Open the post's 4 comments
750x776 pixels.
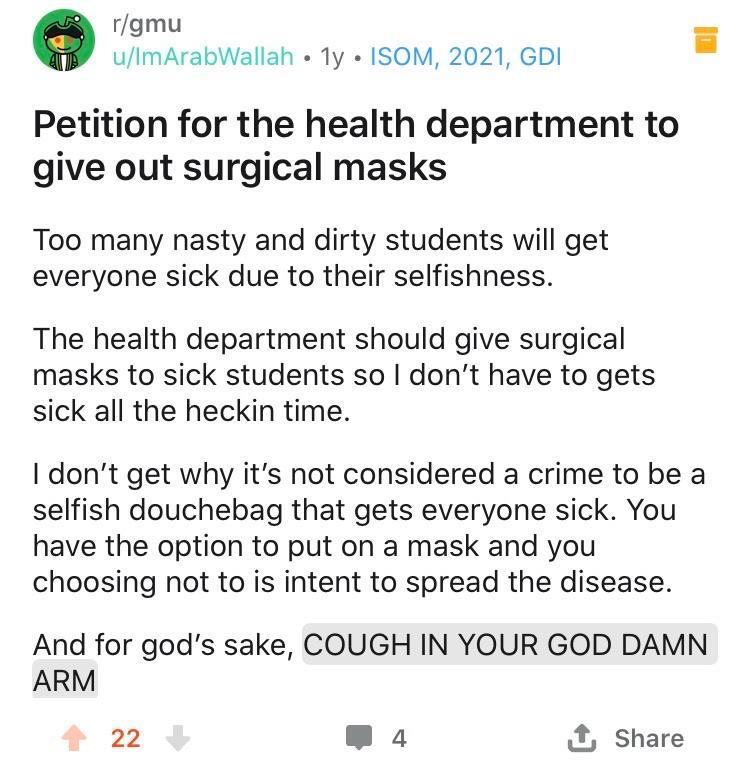(376, 739)
